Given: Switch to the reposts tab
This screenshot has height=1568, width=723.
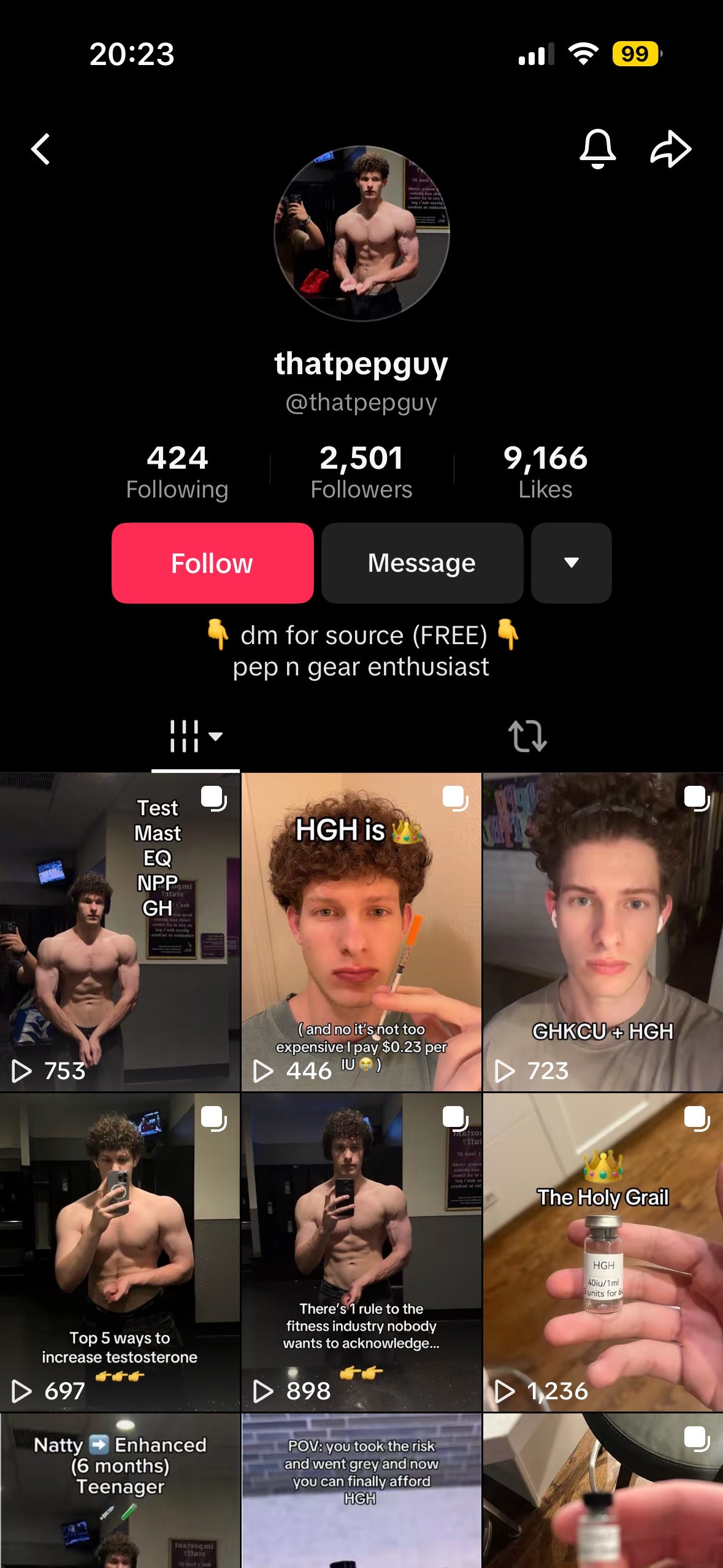Looking at the screenshot, I should 527,736.
